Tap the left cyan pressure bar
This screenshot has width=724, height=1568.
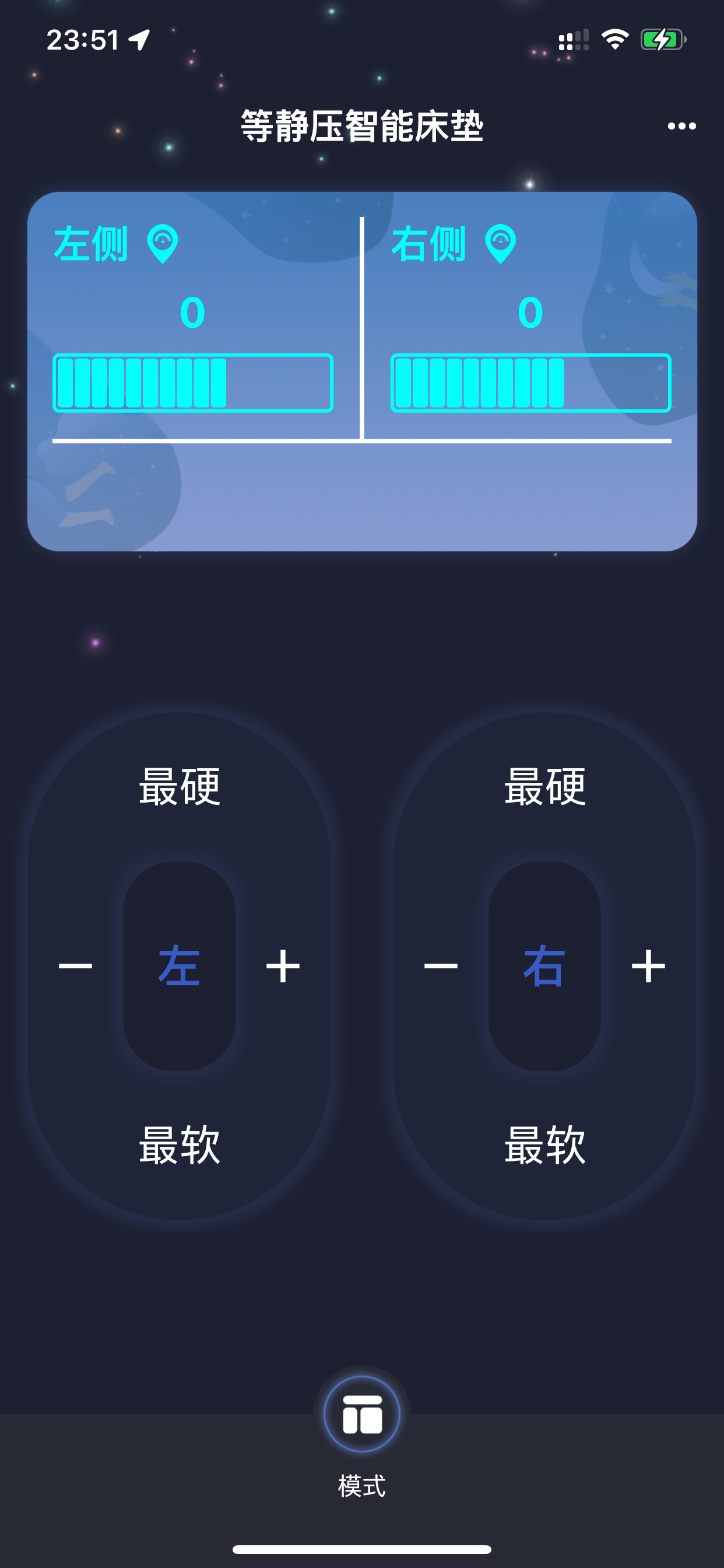coord(192,381)
